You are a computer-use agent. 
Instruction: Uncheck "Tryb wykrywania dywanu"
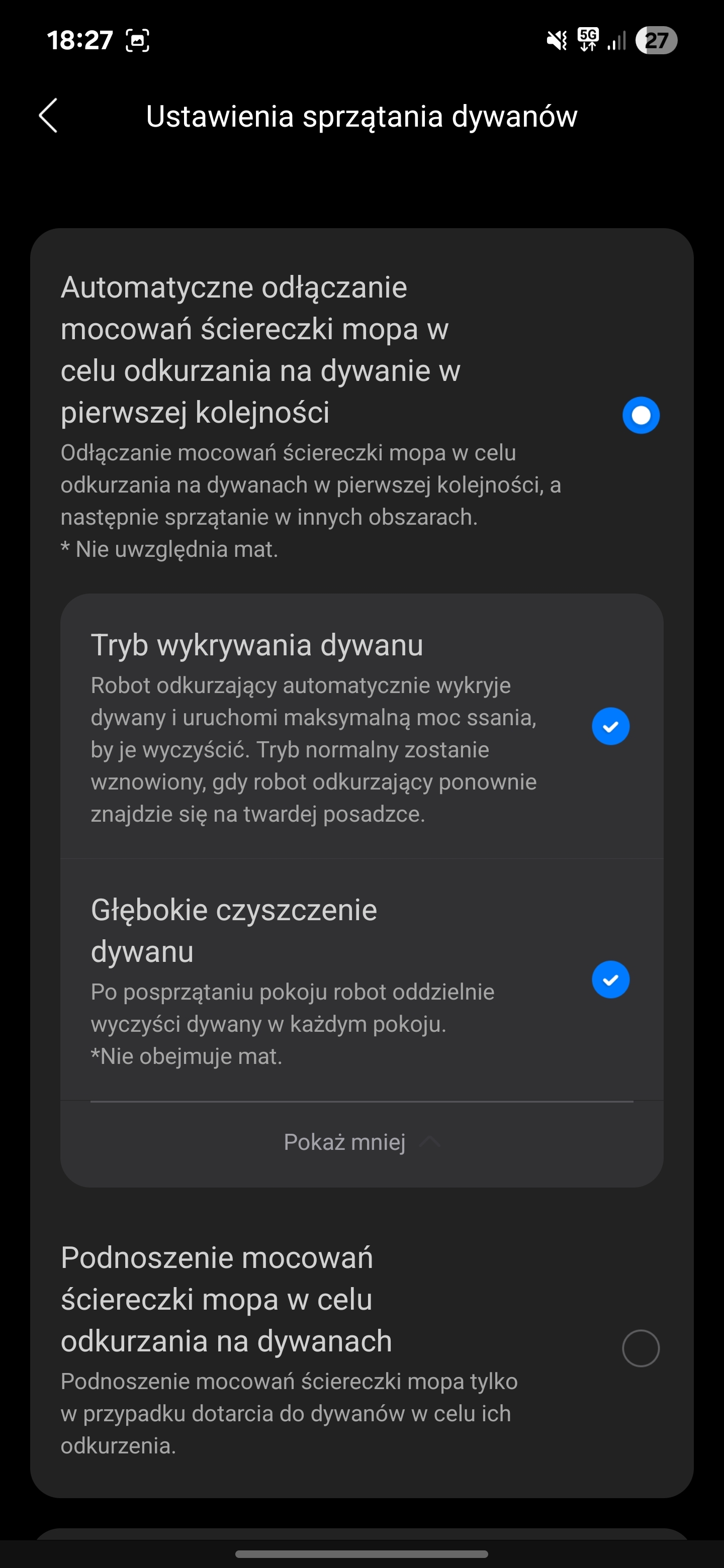click(x=610, y=726)
